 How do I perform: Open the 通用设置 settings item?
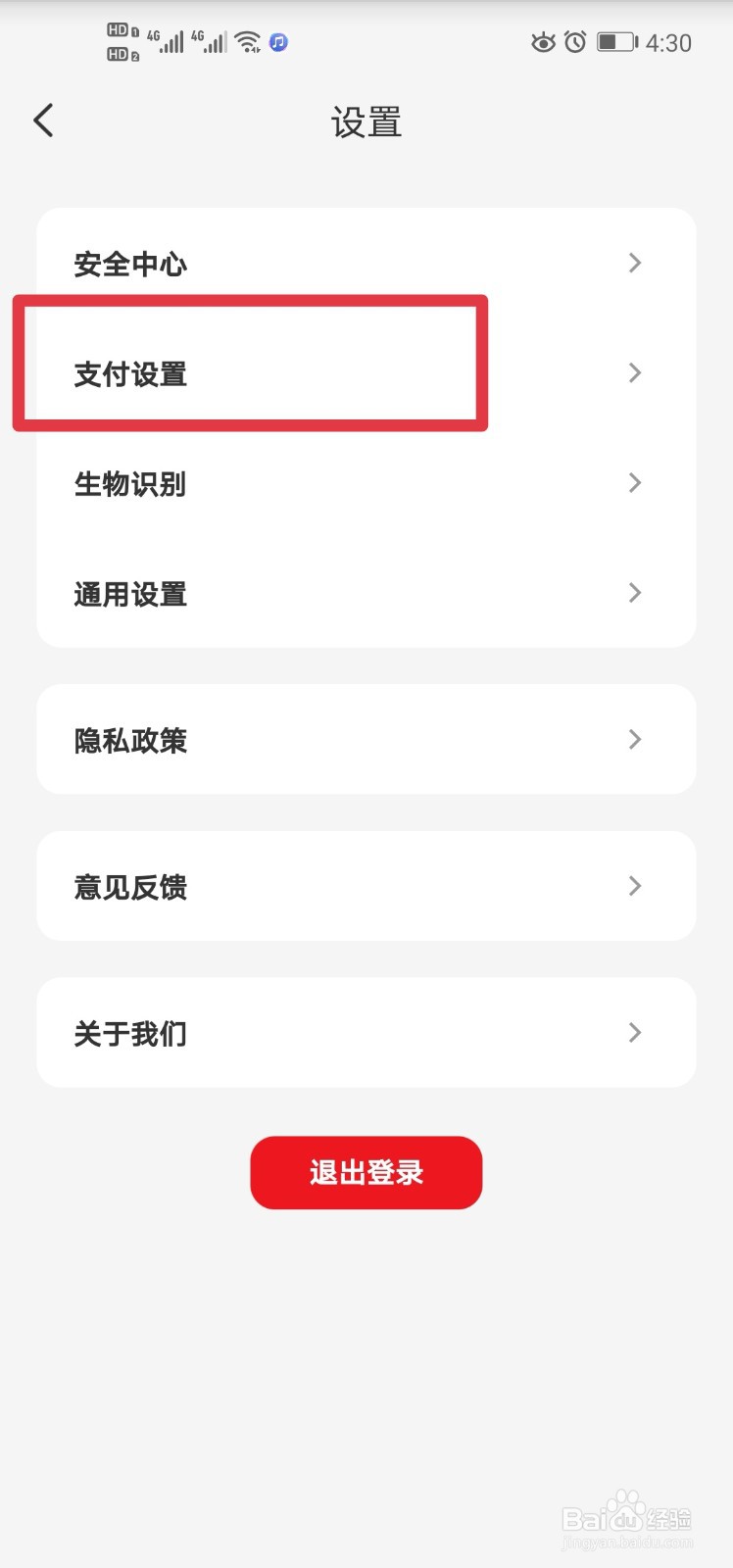pyautogui.click(x=366, y=593)
